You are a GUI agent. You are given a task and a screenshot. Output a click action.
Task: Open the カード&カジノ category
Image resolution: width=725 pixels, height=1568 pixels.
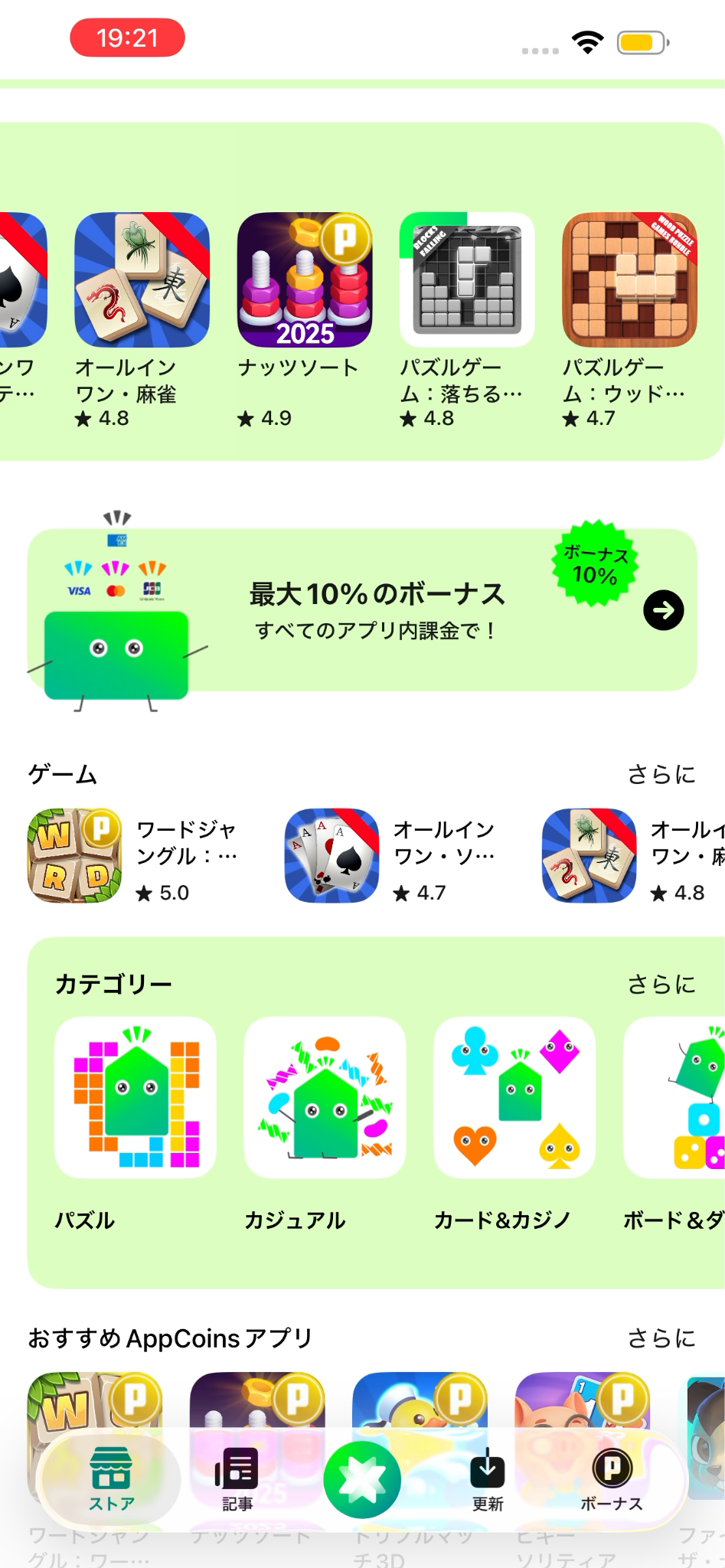[514, 1098]
